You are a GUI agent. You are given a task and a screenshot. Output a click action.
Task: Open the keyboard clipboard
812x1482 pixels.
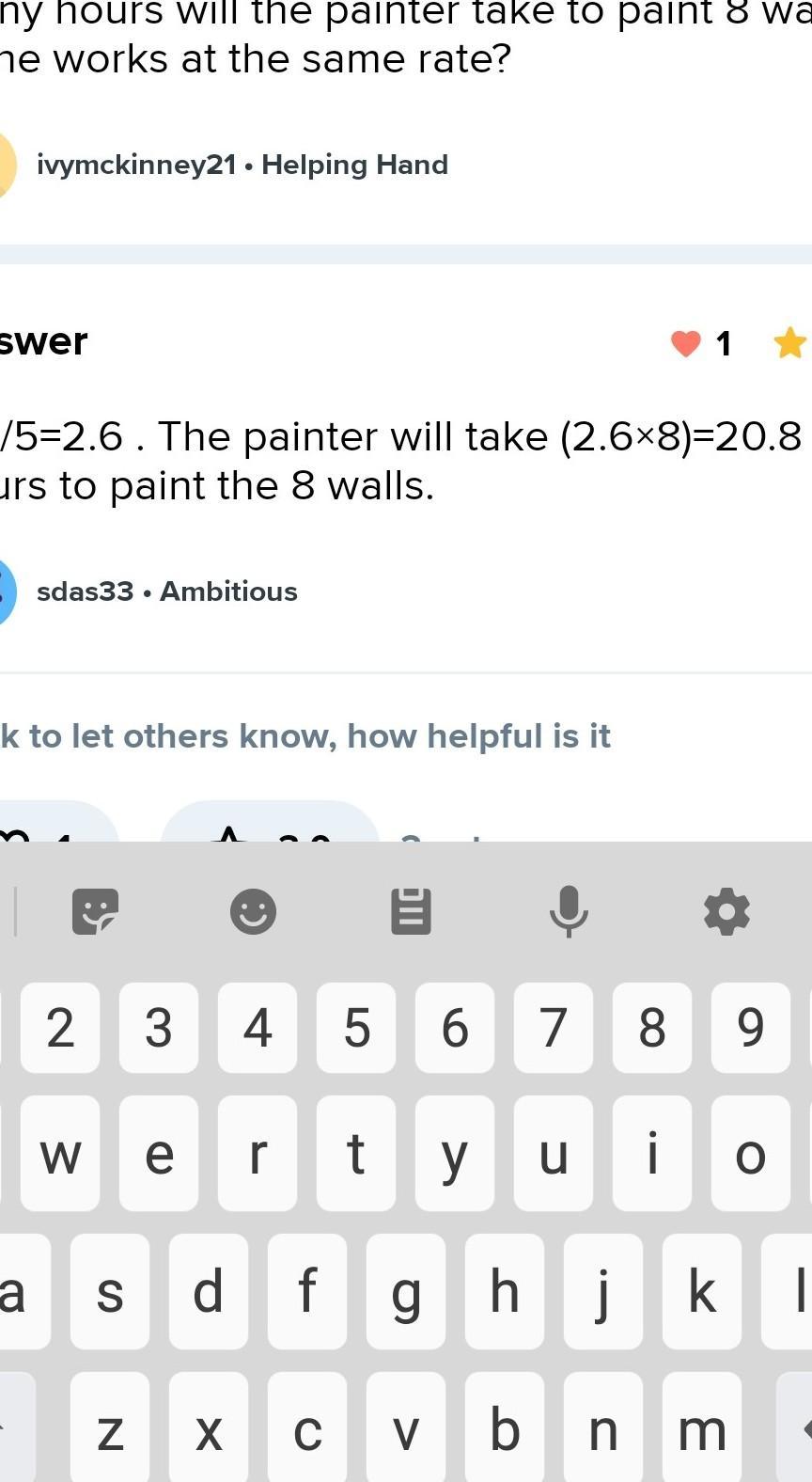tap(411, 911)
